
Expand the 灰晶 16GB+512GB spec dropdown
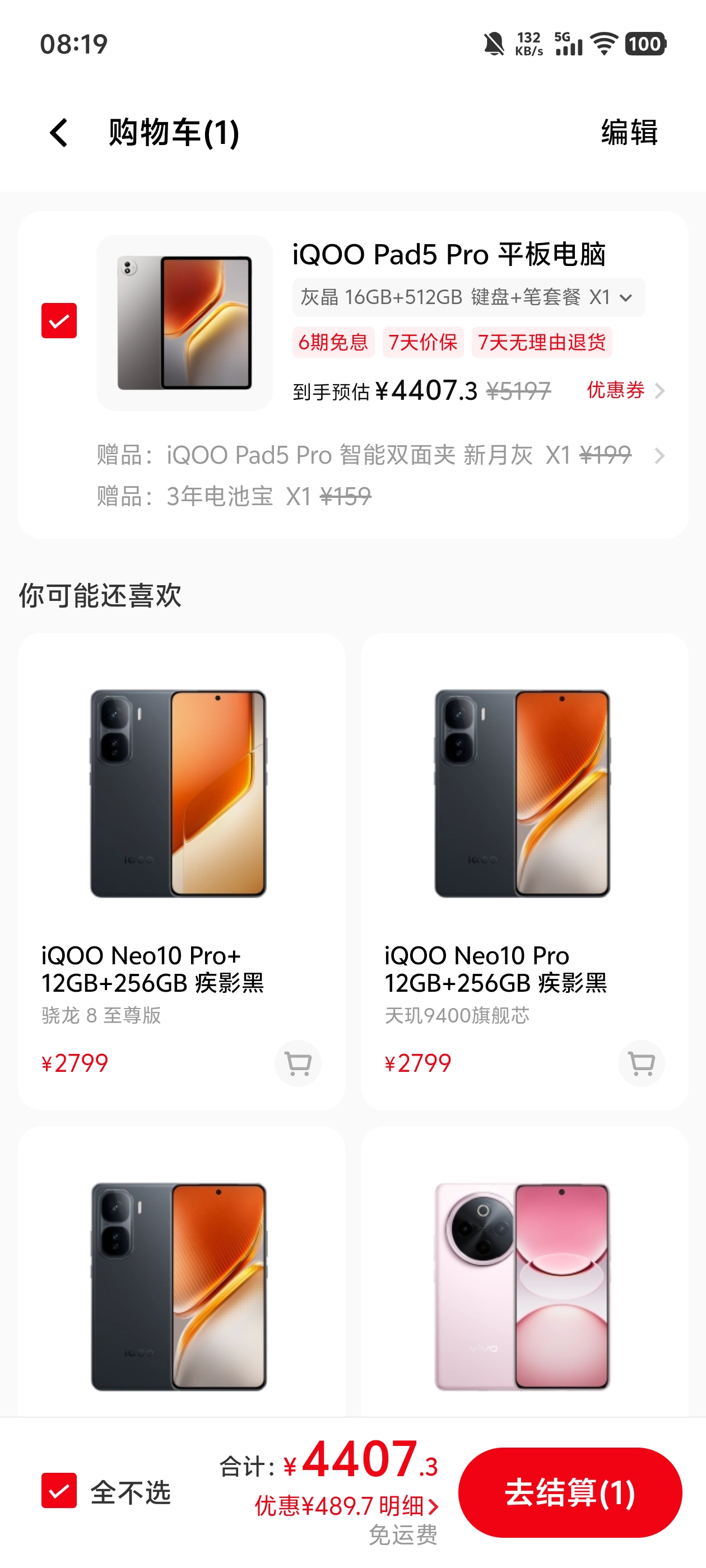468,297
